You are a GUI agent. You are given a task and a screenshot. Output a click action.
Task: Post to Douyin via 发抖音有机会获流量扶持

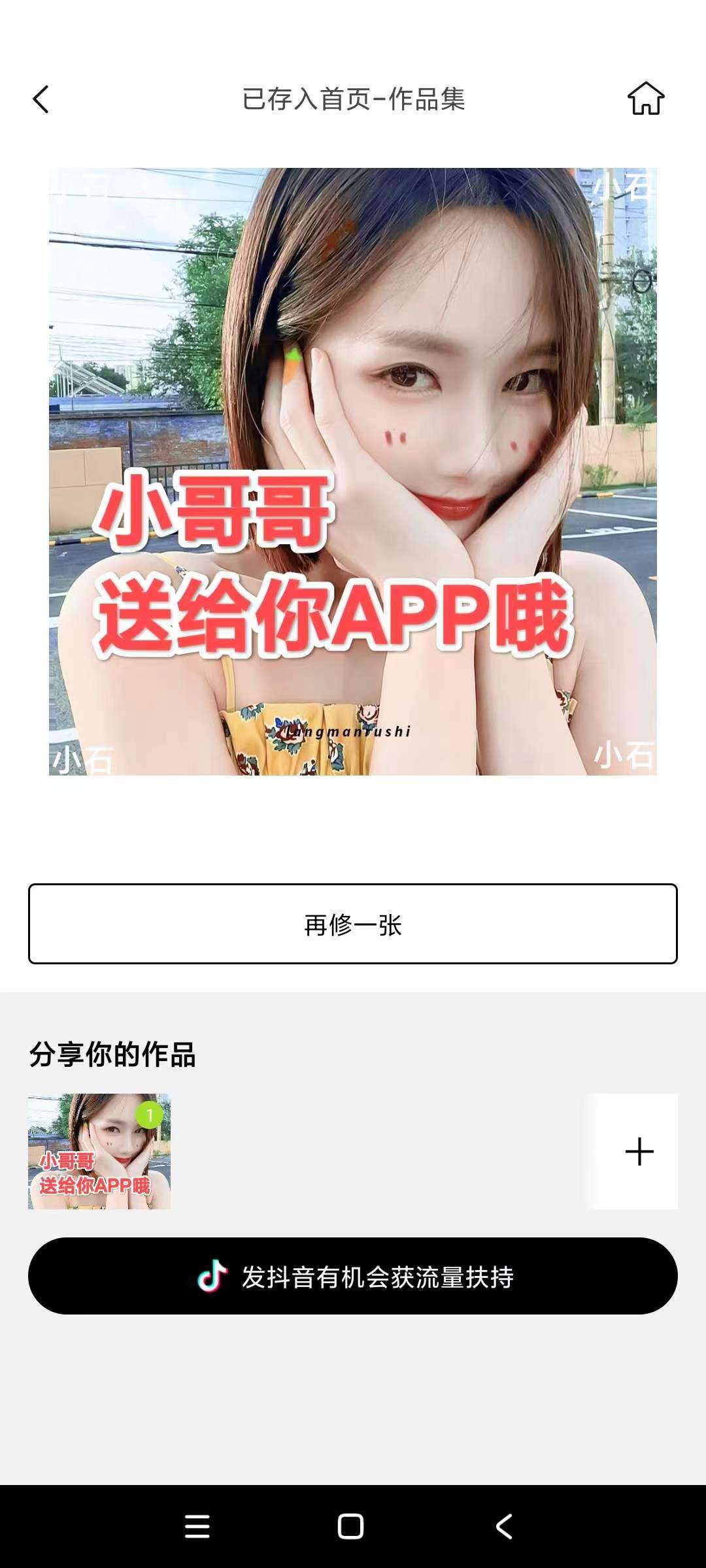tap(353, 1276)
